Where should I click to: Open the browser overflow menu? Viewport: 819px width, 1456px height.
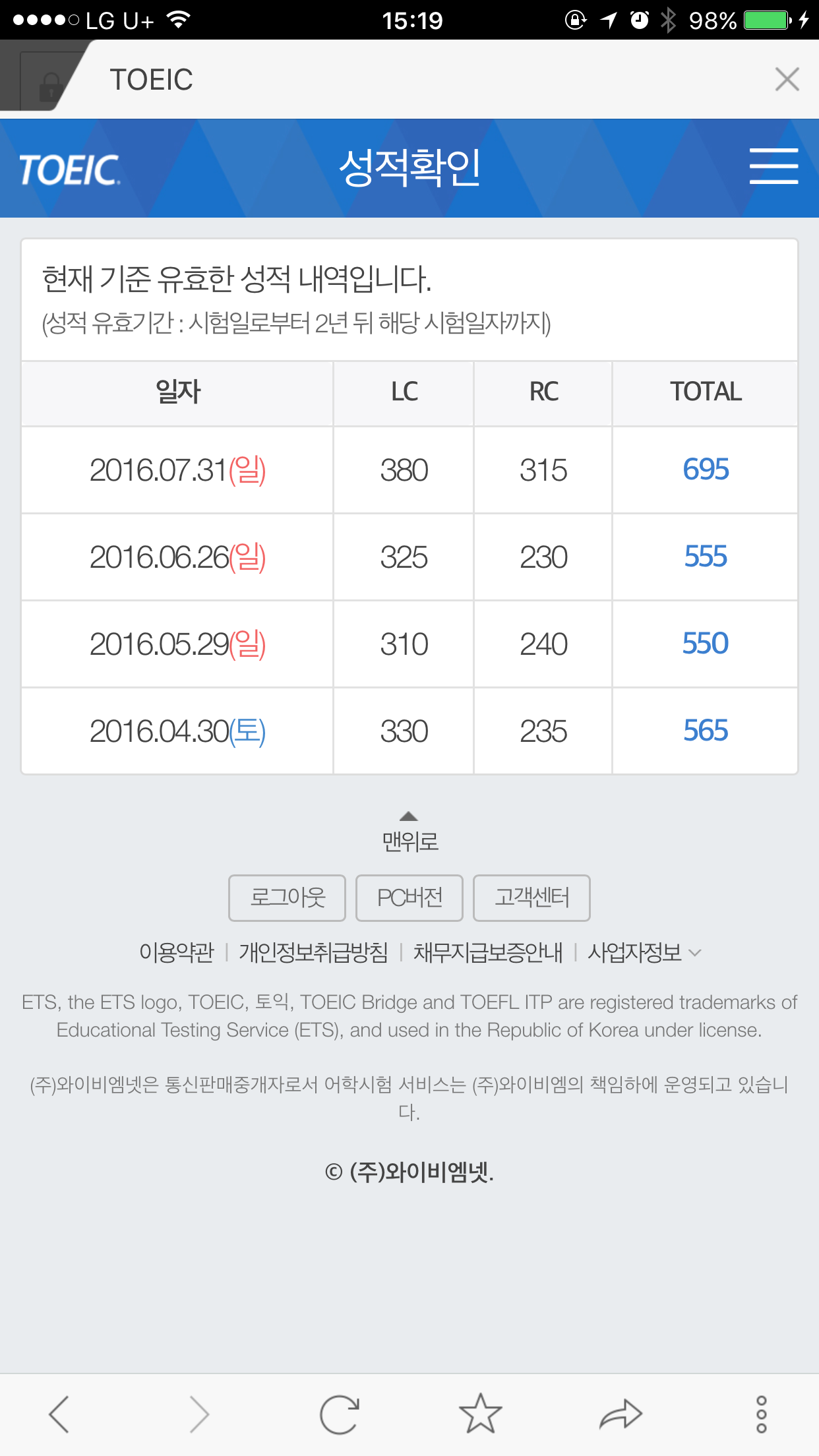(761, 1414)
